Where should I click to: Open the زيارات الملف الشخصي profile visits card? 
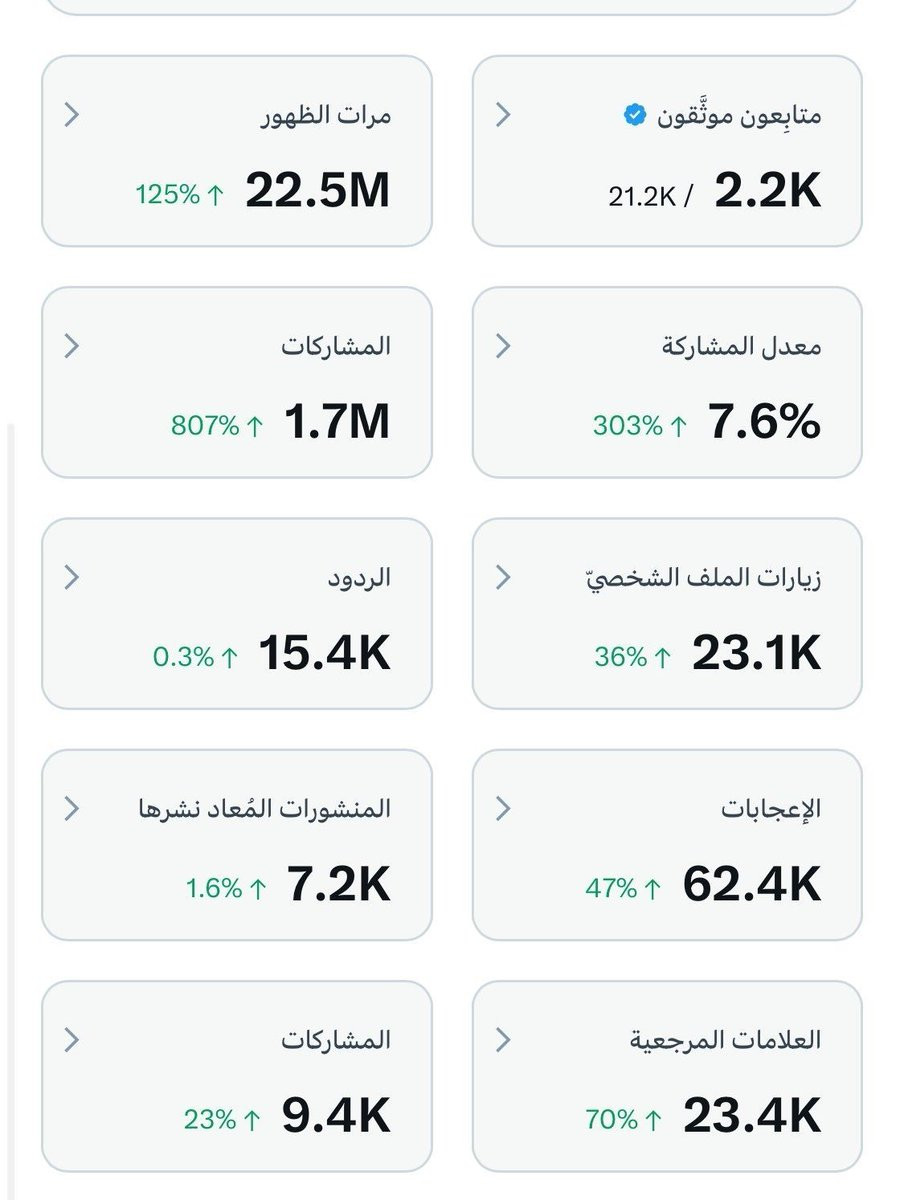667,613
